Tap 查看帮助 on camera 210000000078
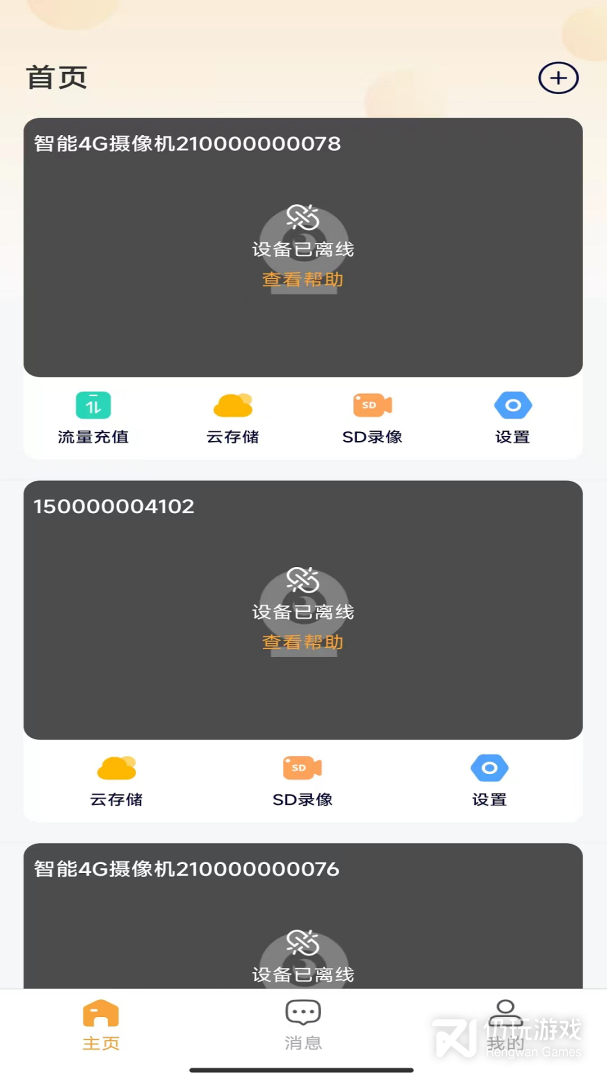 pos(302,280)
